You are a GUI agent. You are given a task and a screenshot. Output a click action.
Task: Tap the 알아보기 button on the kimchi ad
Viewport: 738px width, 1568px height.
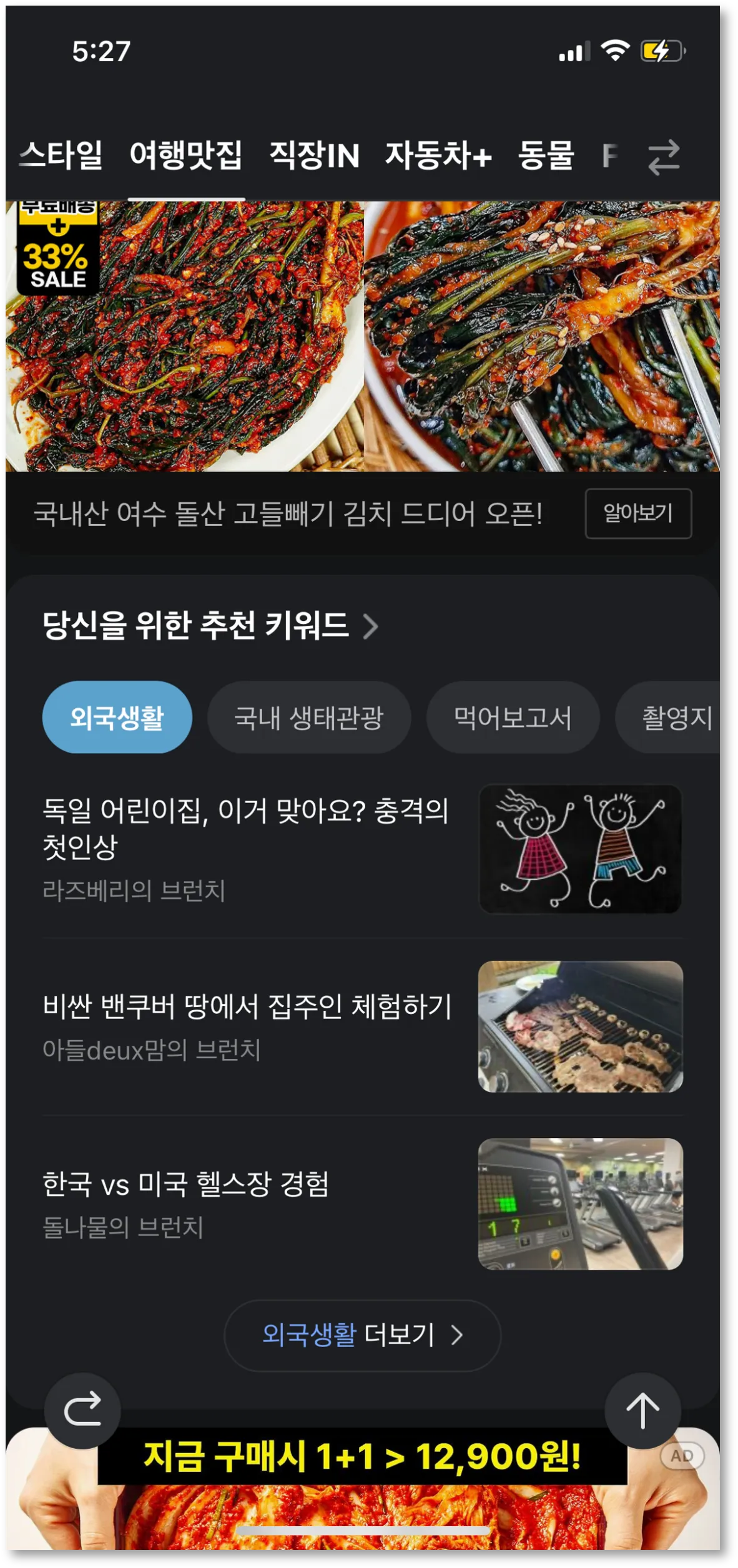click(638, 515)
